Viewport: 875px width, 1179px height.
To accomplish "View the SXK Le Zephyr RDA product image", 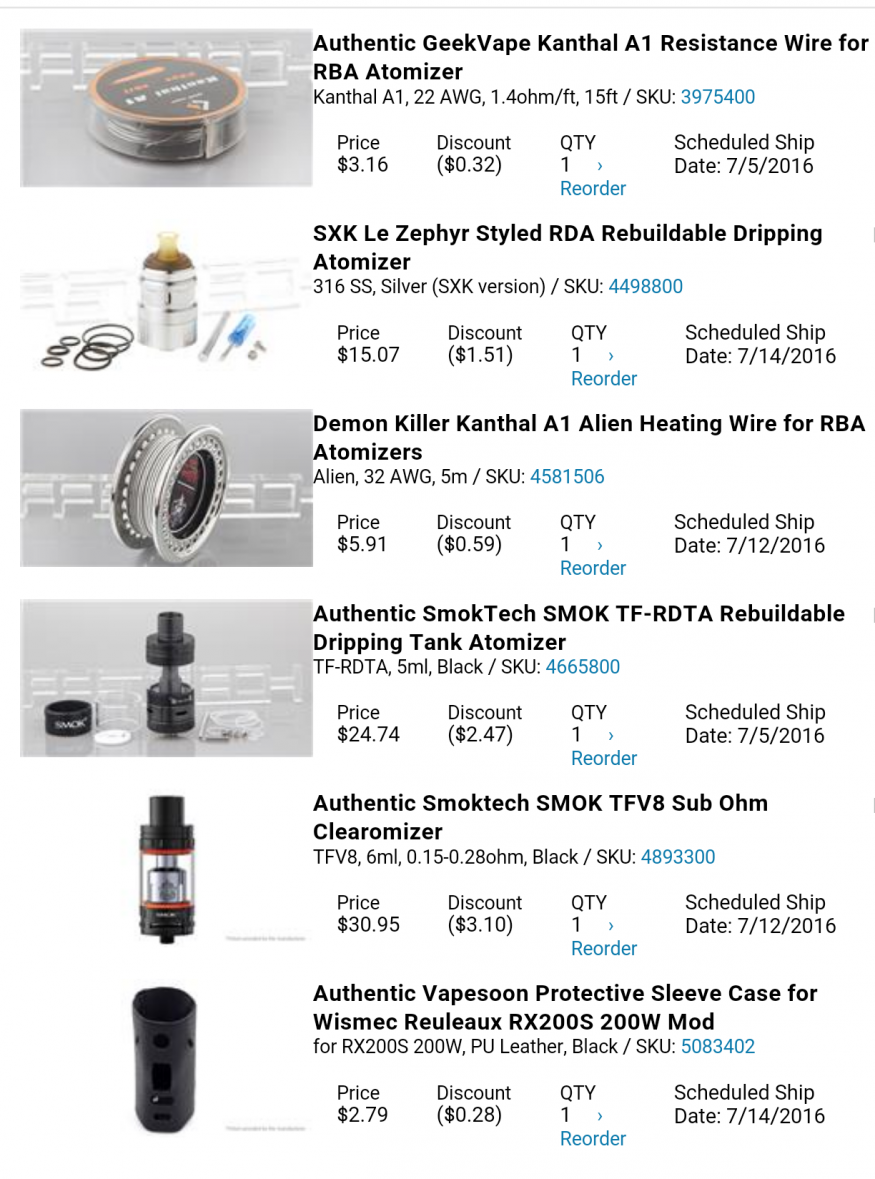I will point(166,298).
